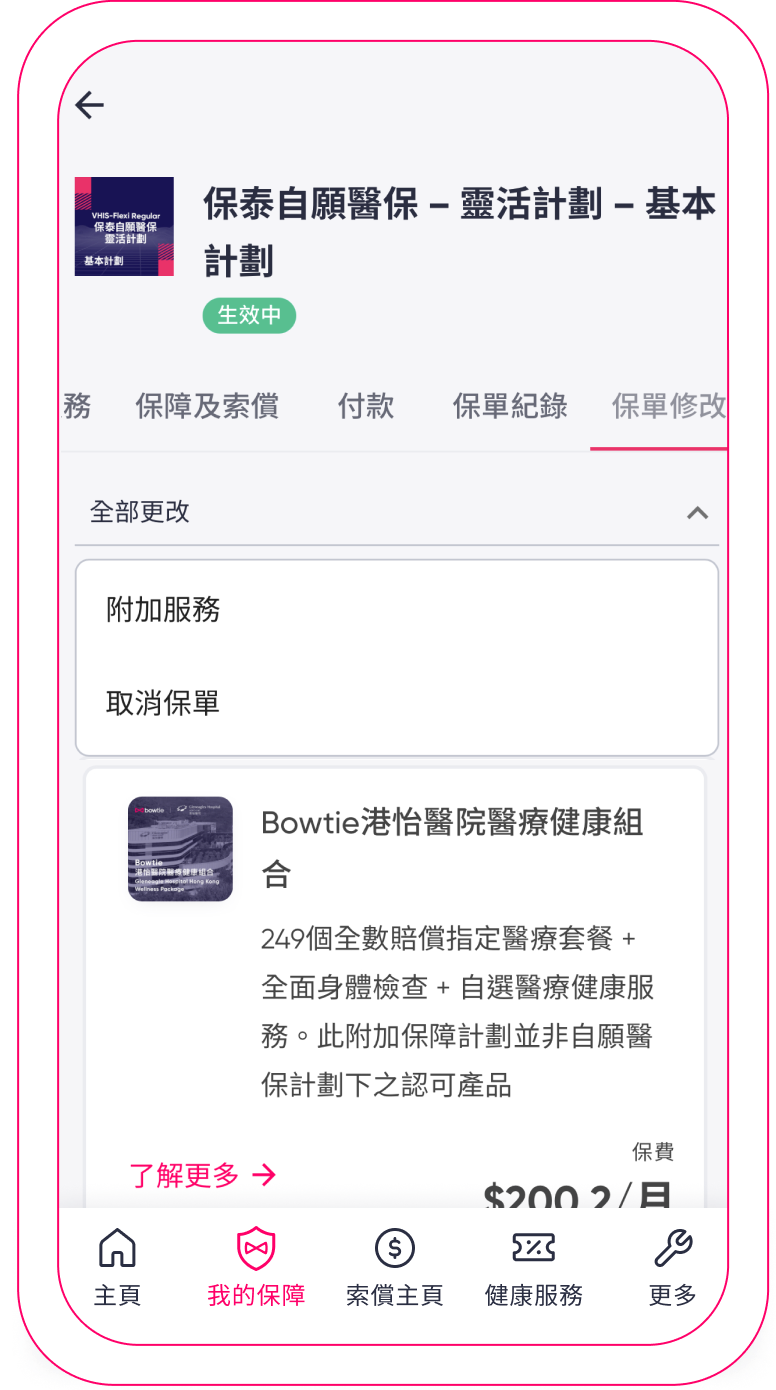Image resolution: width=776 pixels, height=1390 pixels.
Task: Choose 附加服務 from the dropdown list
Action: 164,610
